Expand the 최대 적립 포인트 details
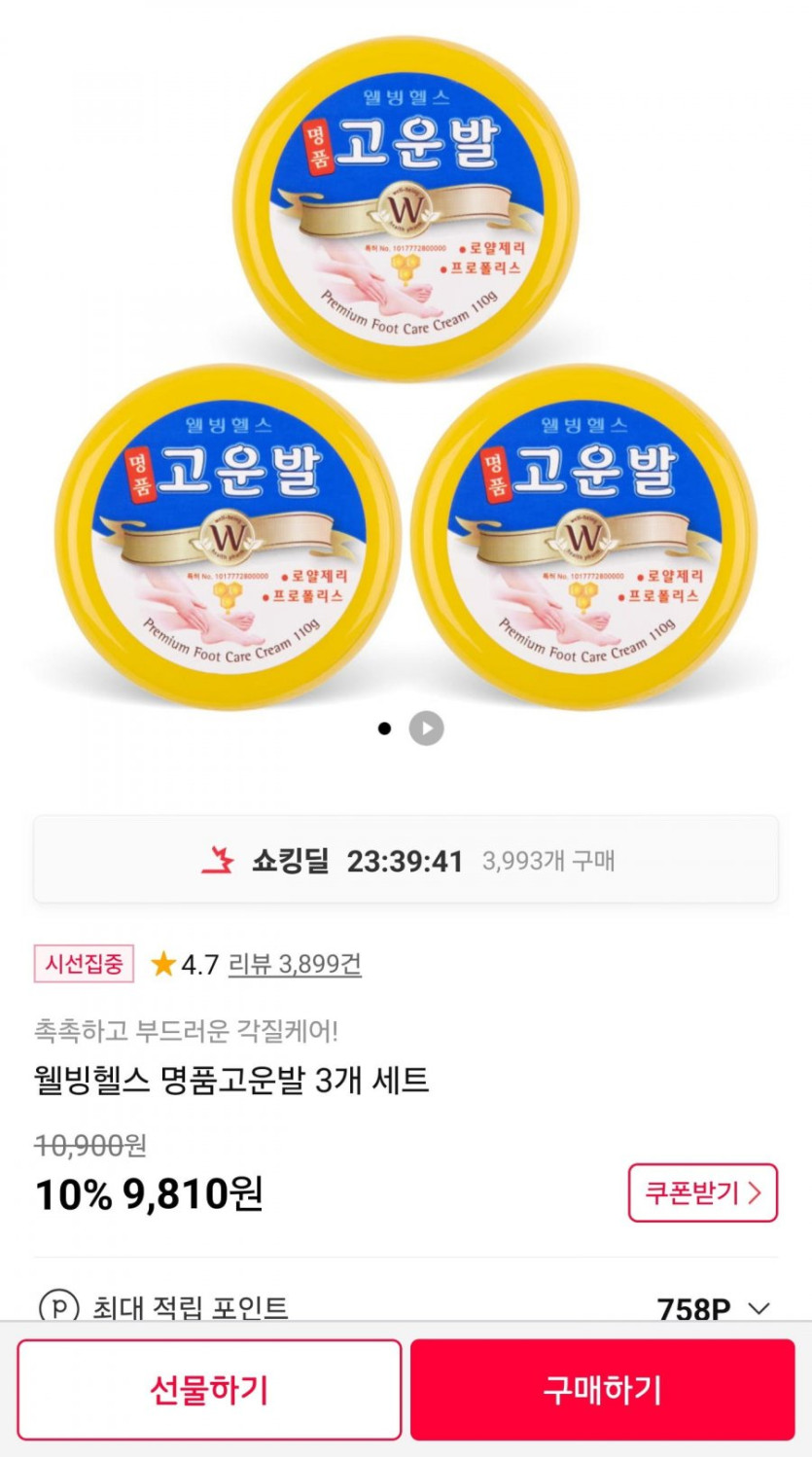 coord(759,1308)
